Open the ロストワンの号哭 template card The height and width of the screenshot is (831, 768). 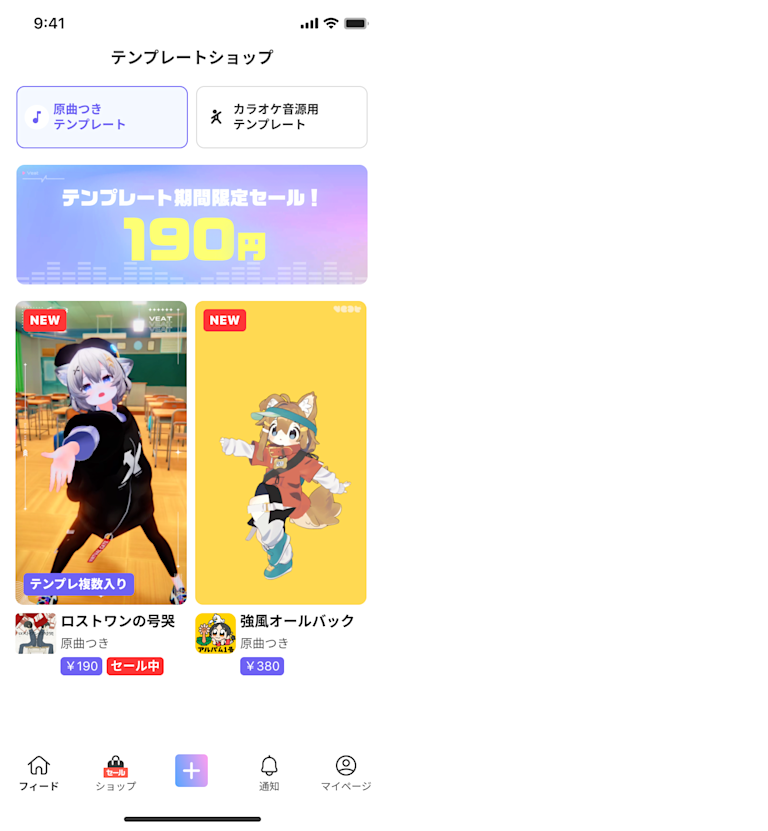[x=101, y=453]
